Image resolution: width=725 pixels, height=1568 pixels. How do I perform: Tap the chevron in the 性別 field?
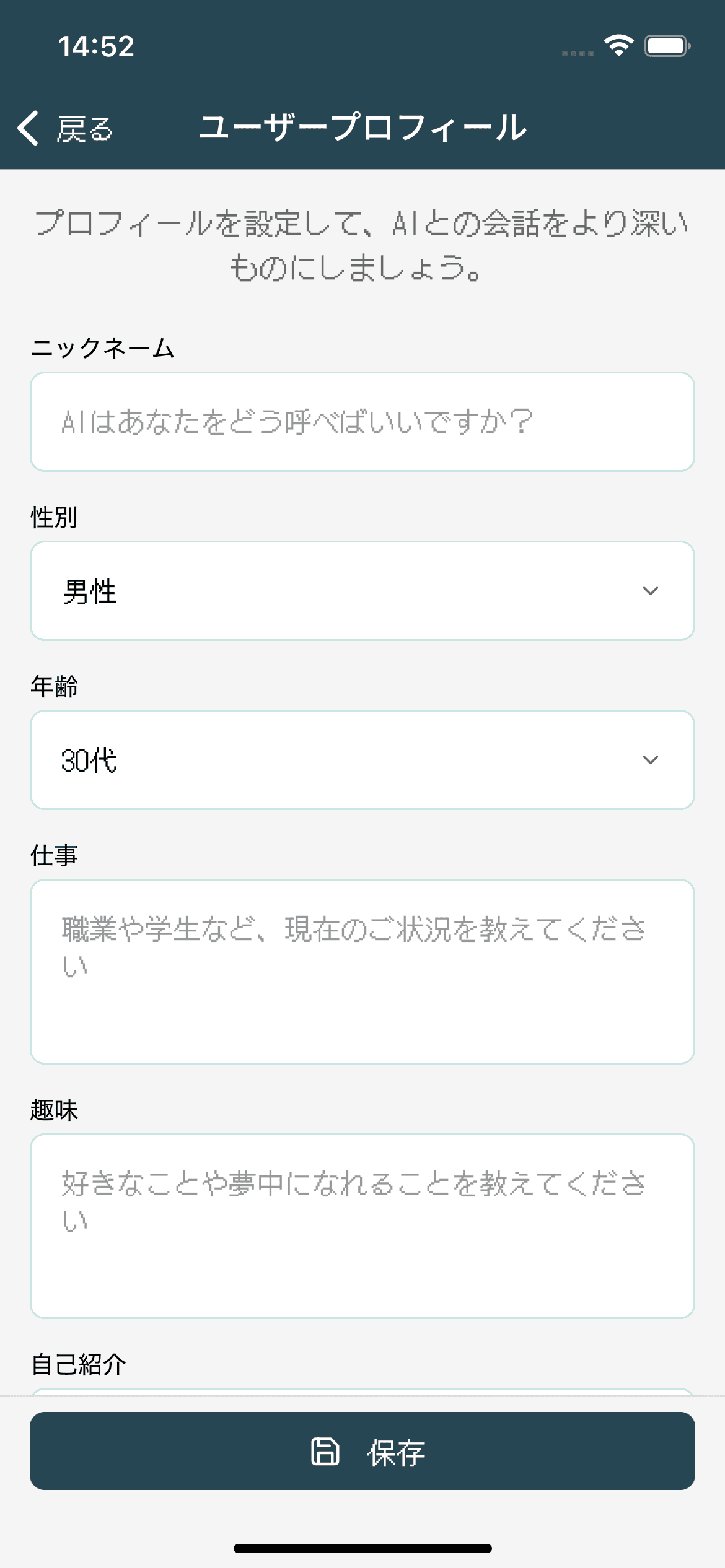650,590
